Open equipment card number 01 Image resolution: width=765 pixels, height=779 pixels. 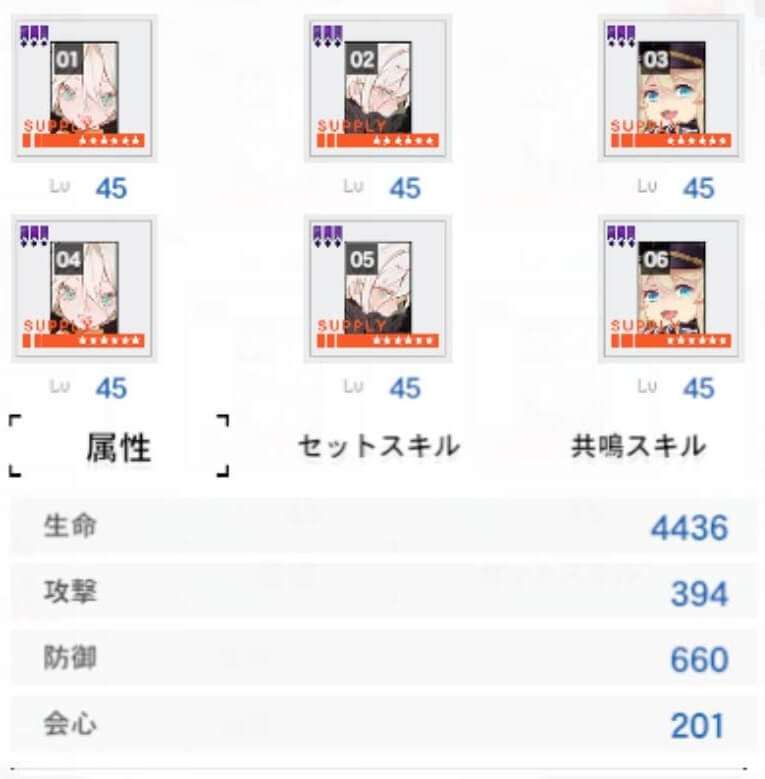[x=83, y=89]
